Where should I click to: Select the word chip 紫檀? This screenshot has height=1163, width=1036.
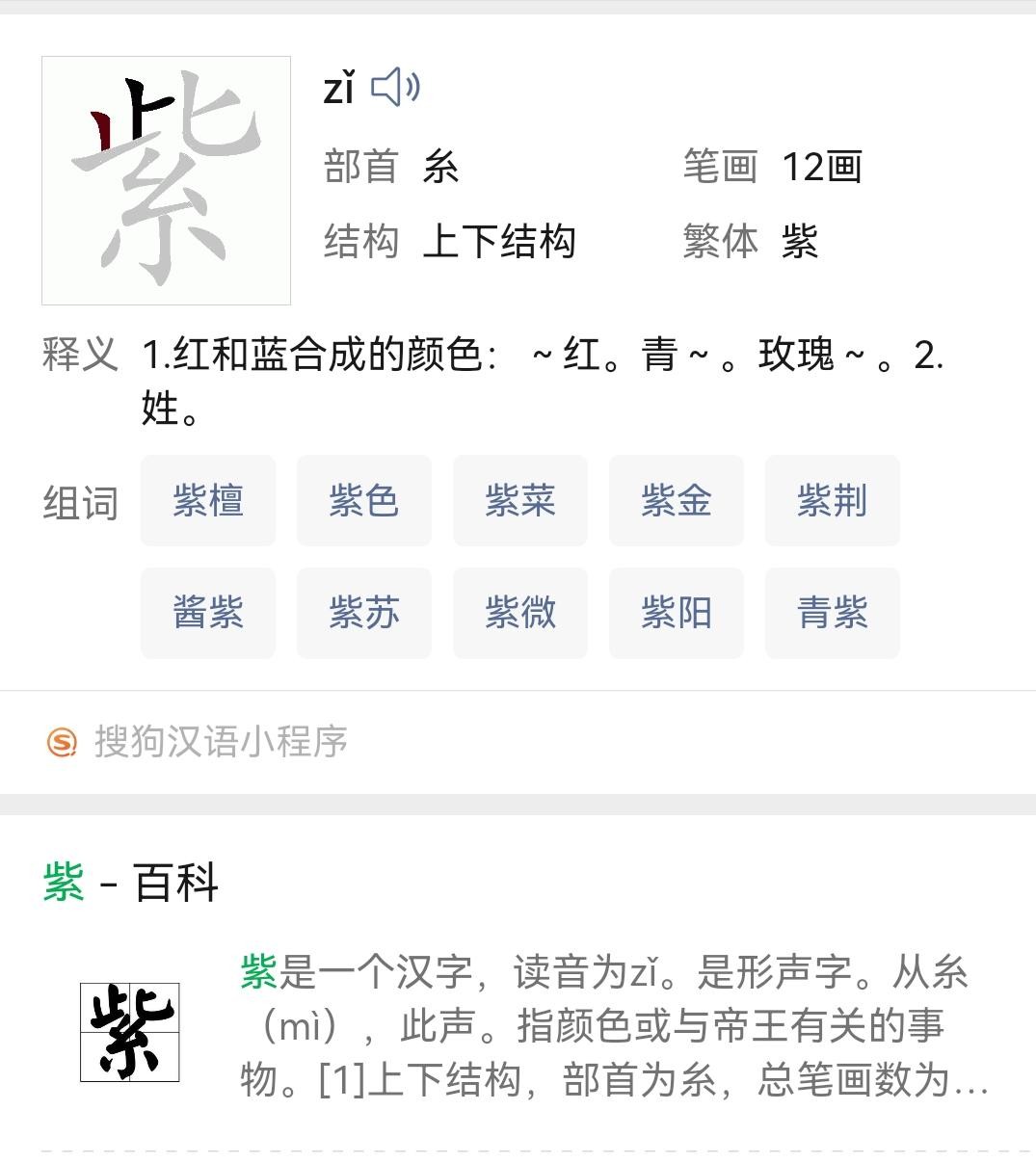(x=208, y=501)
